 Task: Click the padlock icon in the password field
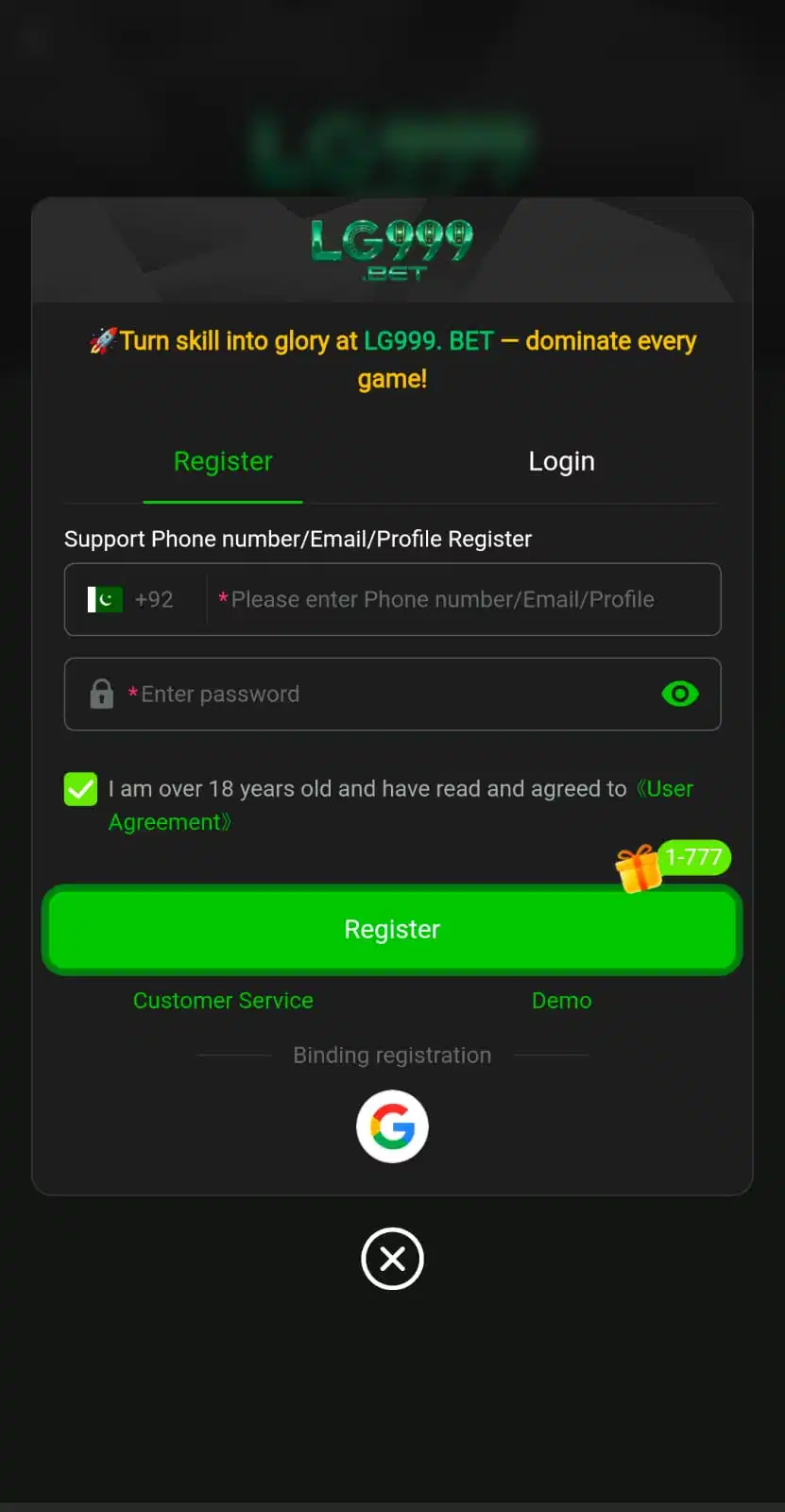[x=101, y=694]
